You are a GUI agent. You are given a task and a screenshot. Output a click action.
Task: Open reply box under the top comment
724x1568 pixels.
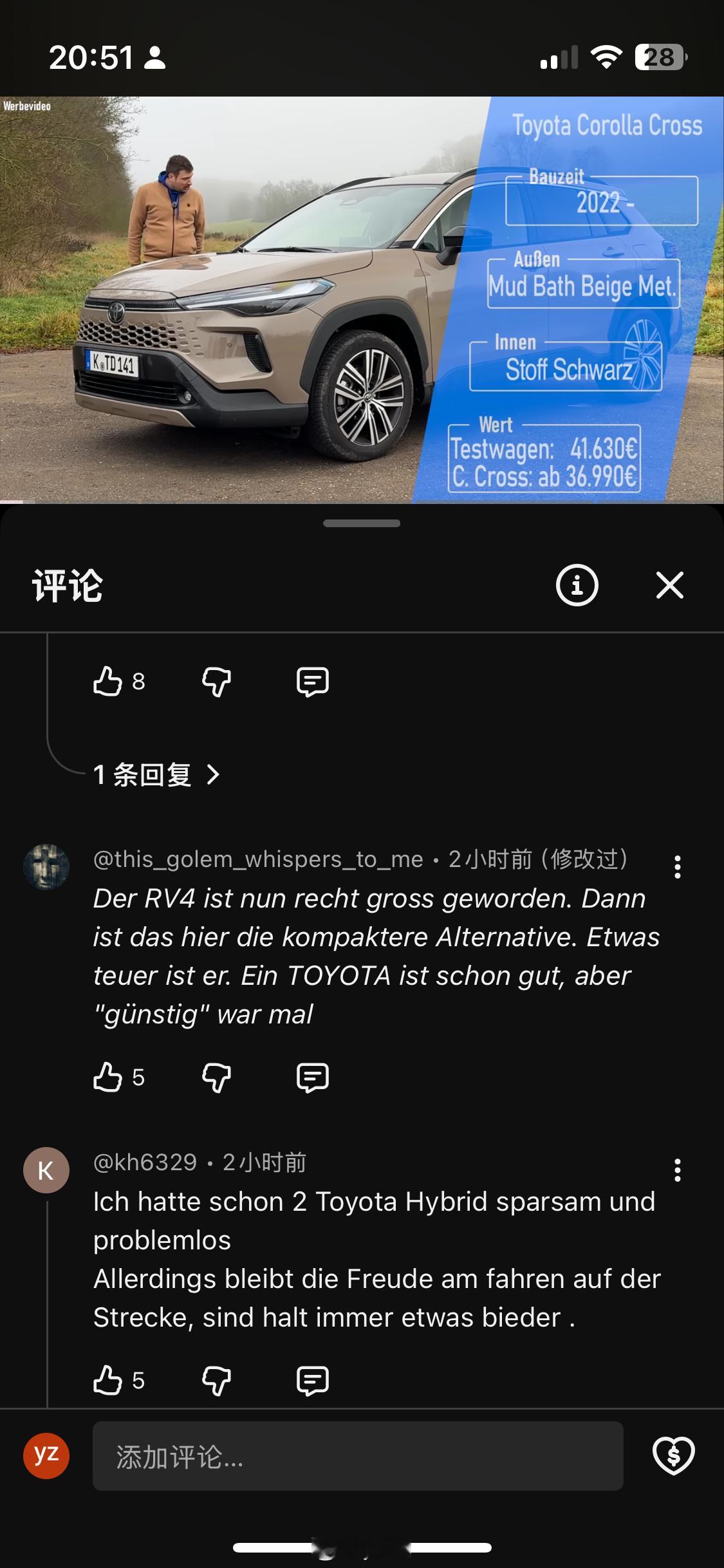tap(313, 681)
